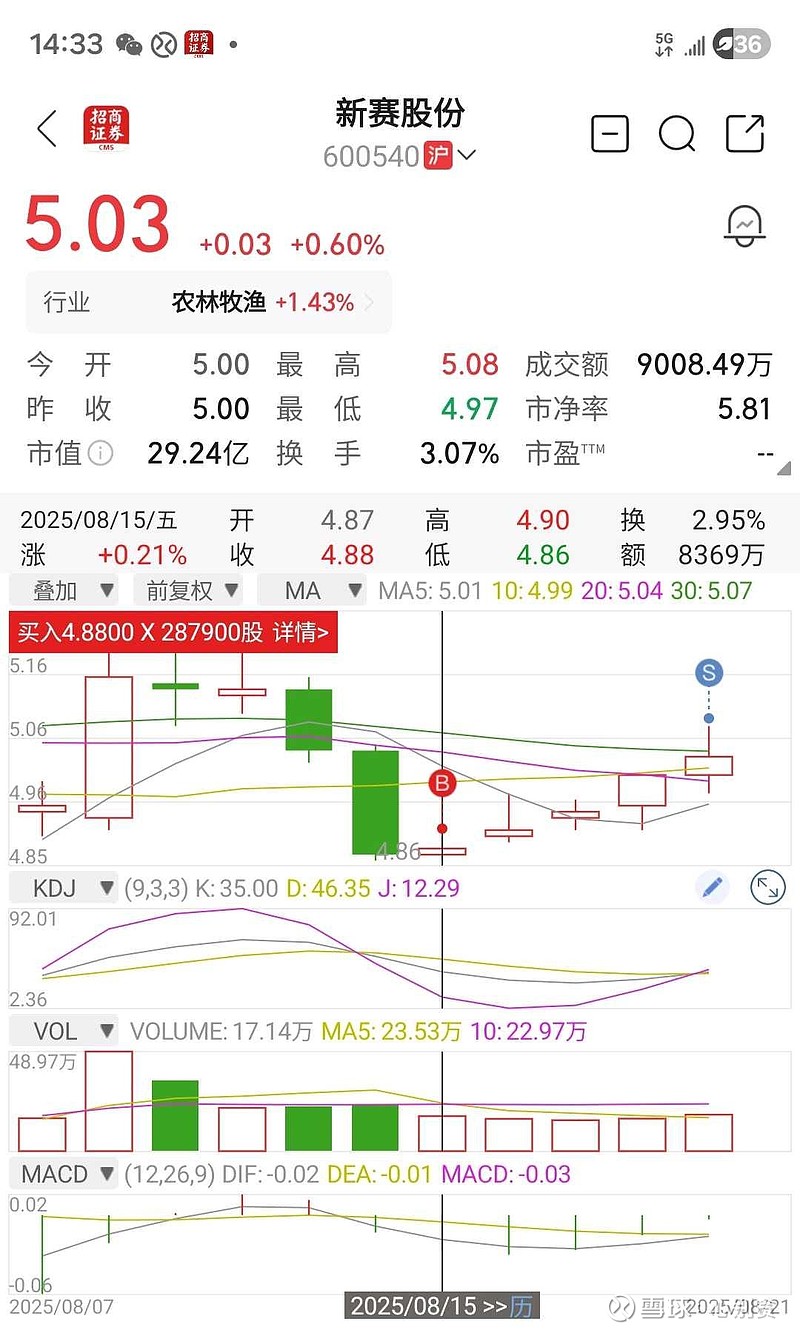Open the 2025/08/15 历 history date button
Screen dimensions: 800x1333
point(441,1306)
